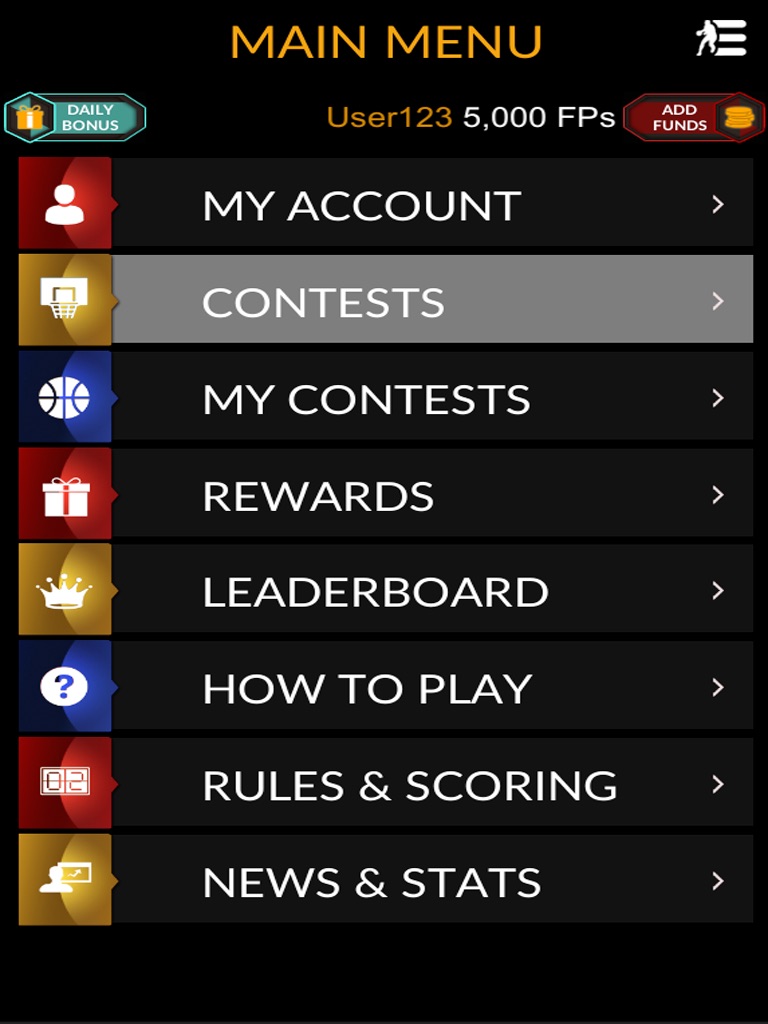Screen dimensions: 768x1024
Task: Go to Contests
Action: tap(385, 301)
